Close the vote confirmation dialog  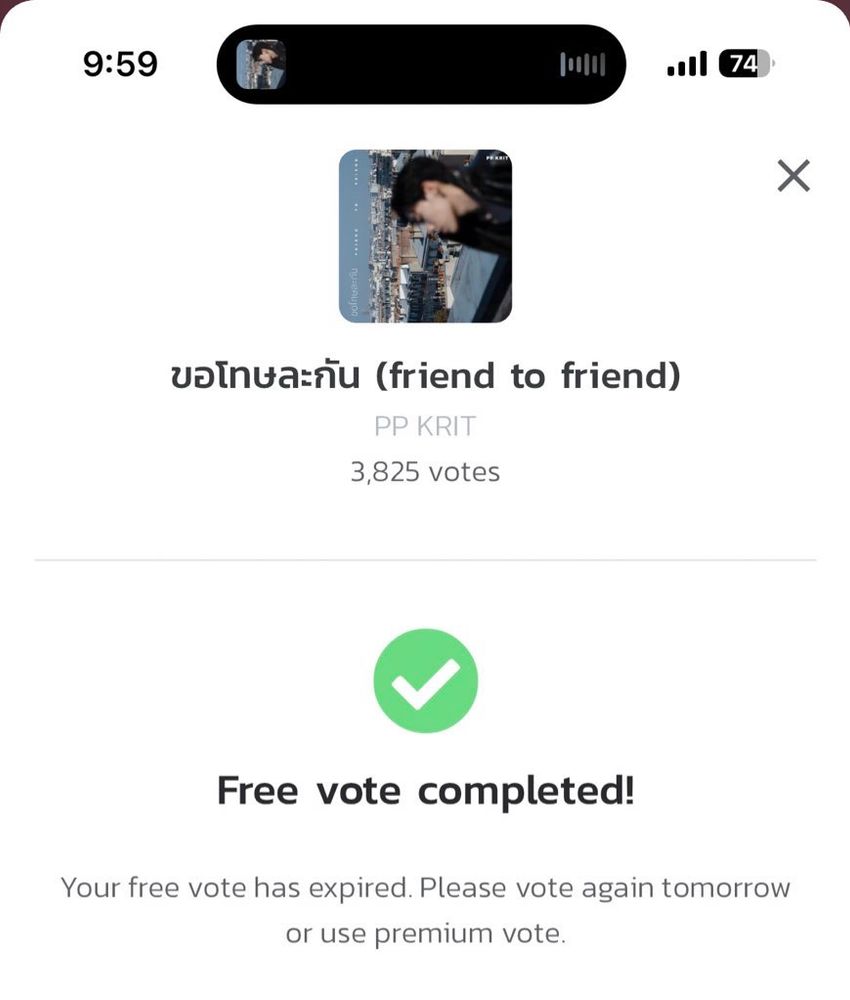tap(793, 177)
